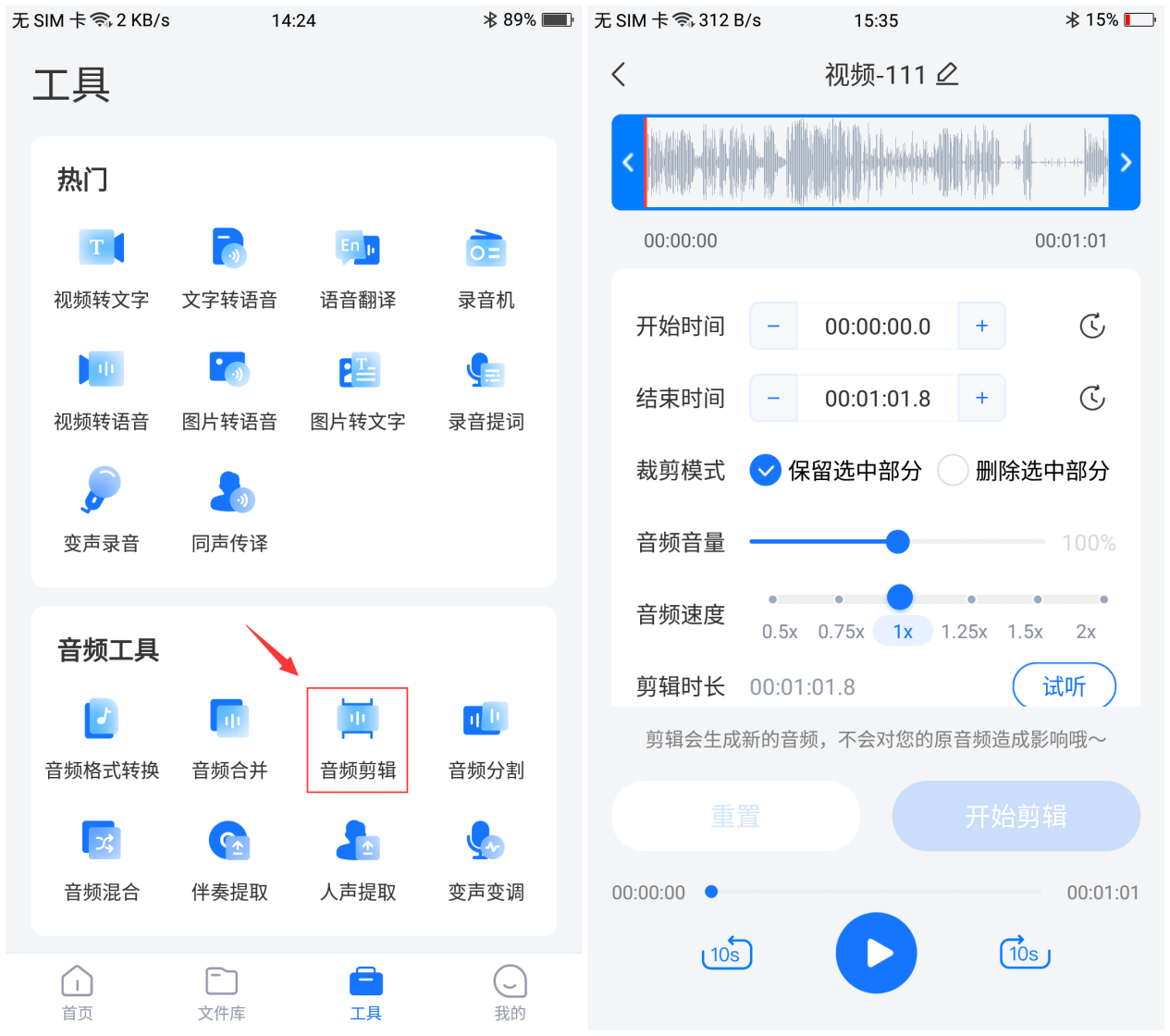The image size is (1170, 1036).
Task: Edit the 视频-111 title with the pencil icon
Action: pos(947,74)
